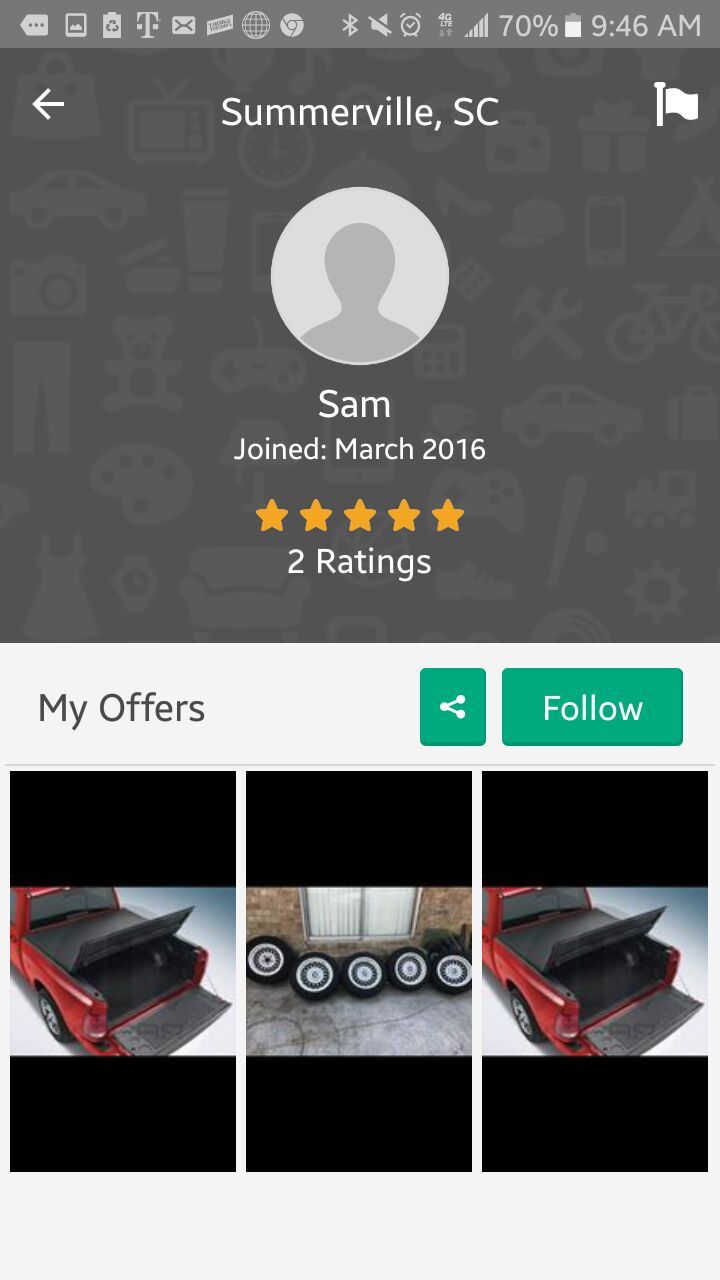
Task: Report this user with the flag icon
Action: click(676, 104)
